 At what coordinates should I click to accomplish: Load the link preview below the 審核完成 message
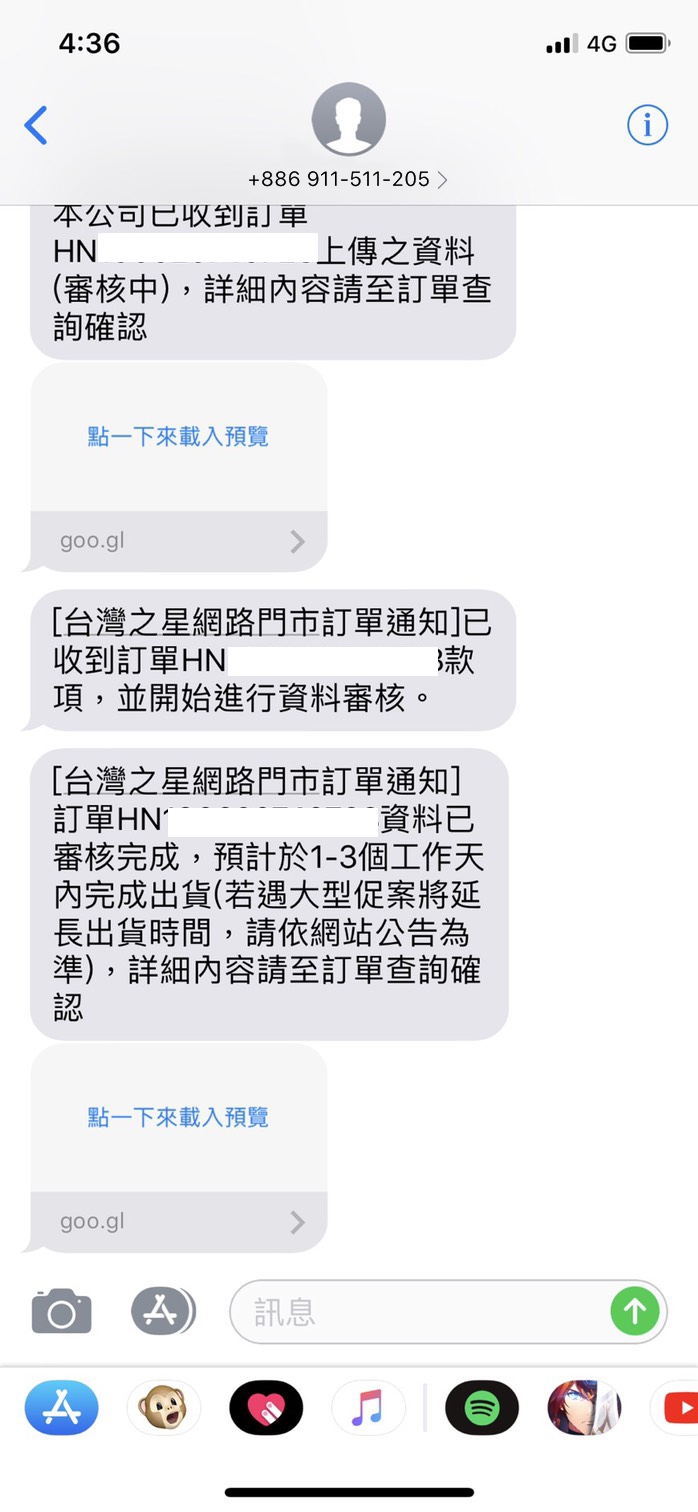(178, 1117)
